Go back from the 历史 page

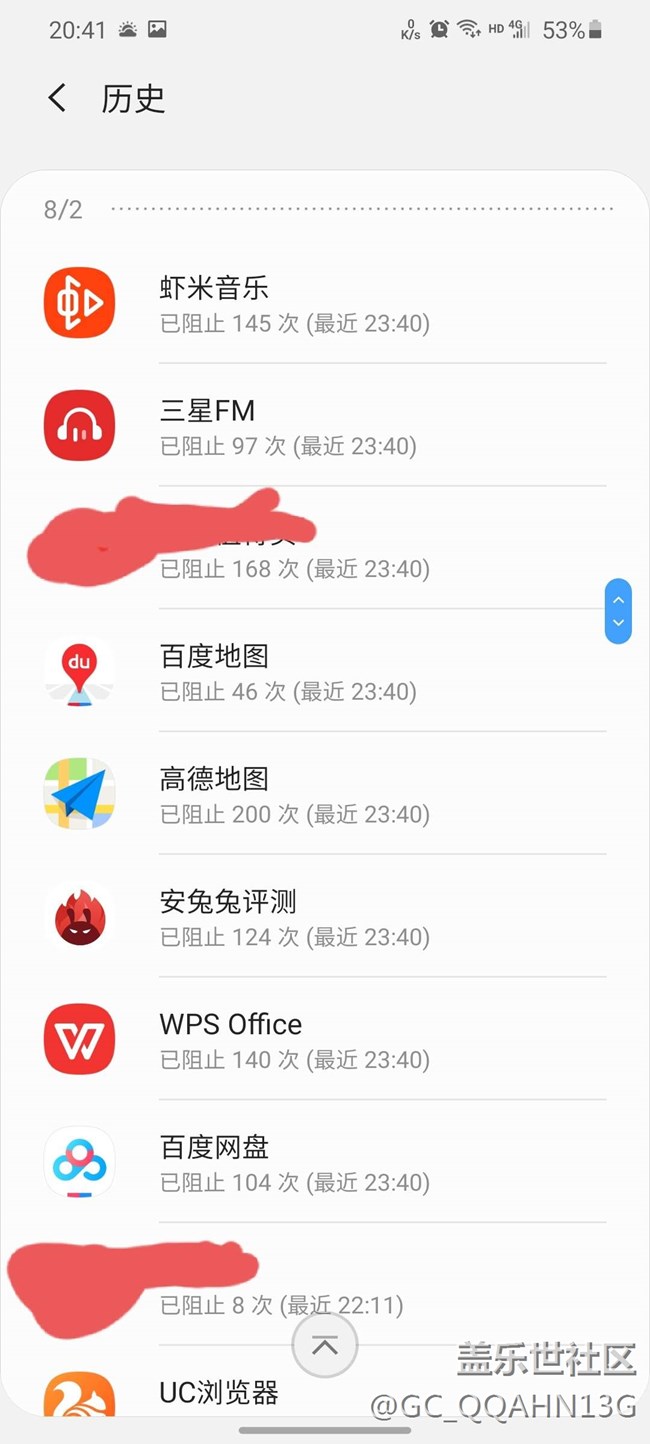pos(57,98)
